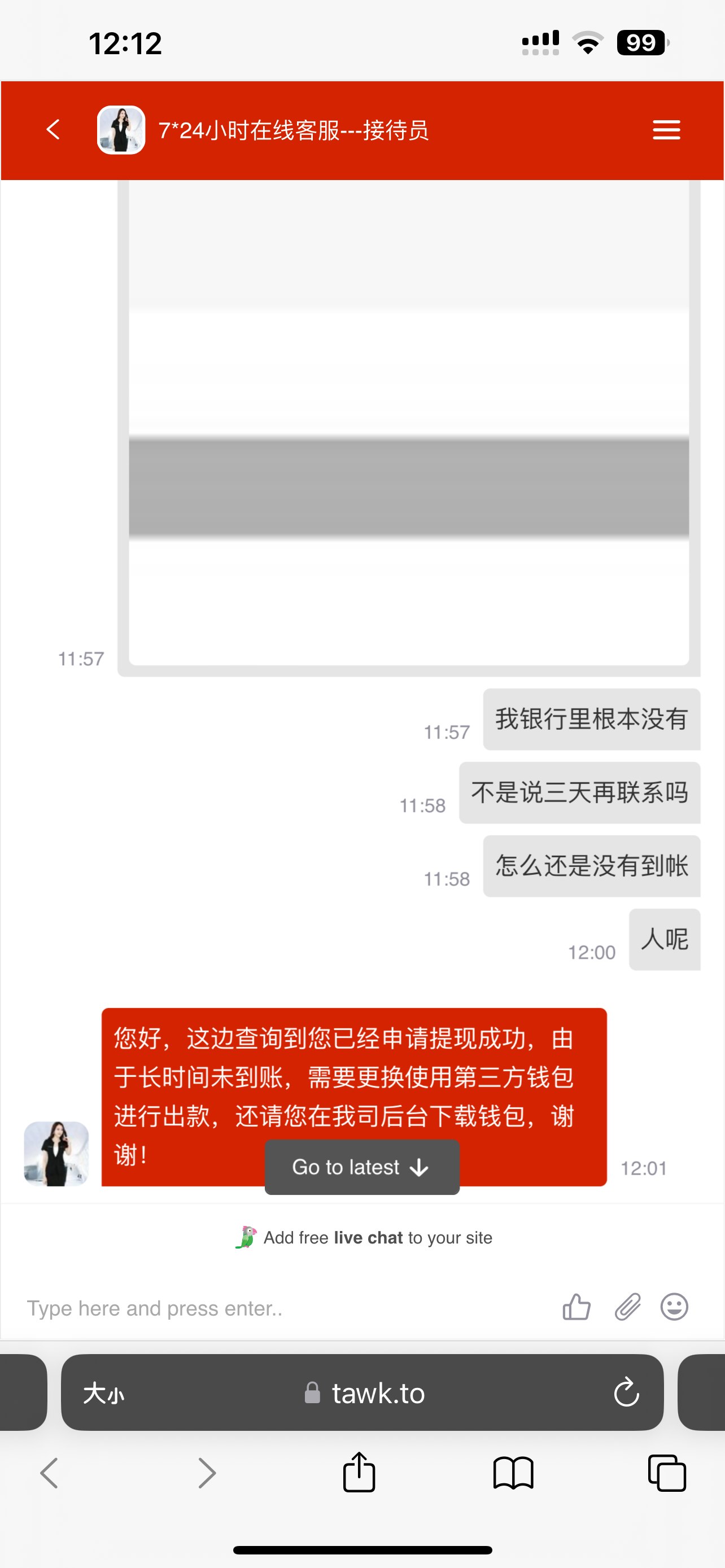This screenshot has width=725, height=1568.
Task: Tap the parrot live chat icon
Action: pos(248,1237)
